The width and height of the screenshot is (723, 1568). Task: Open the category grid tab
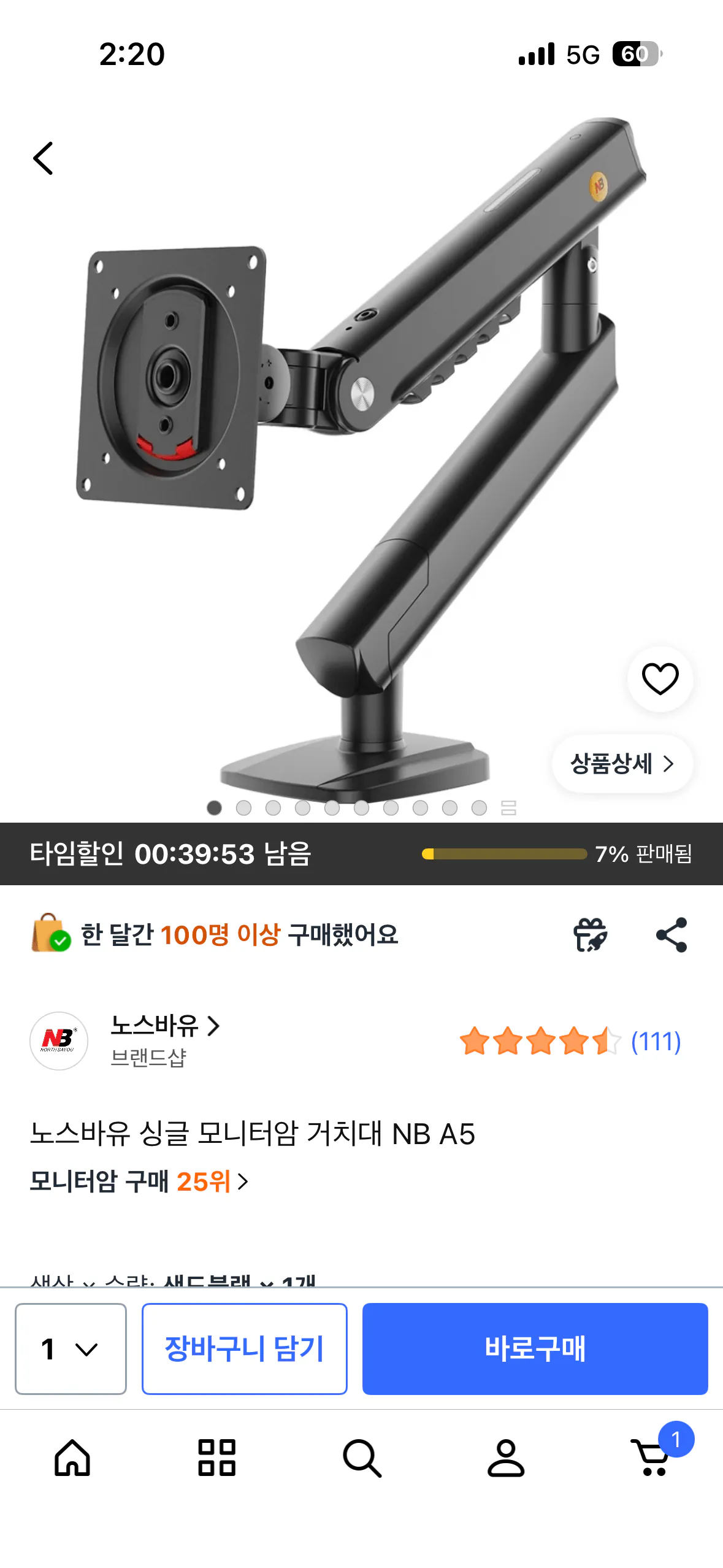pos(217,1458)
